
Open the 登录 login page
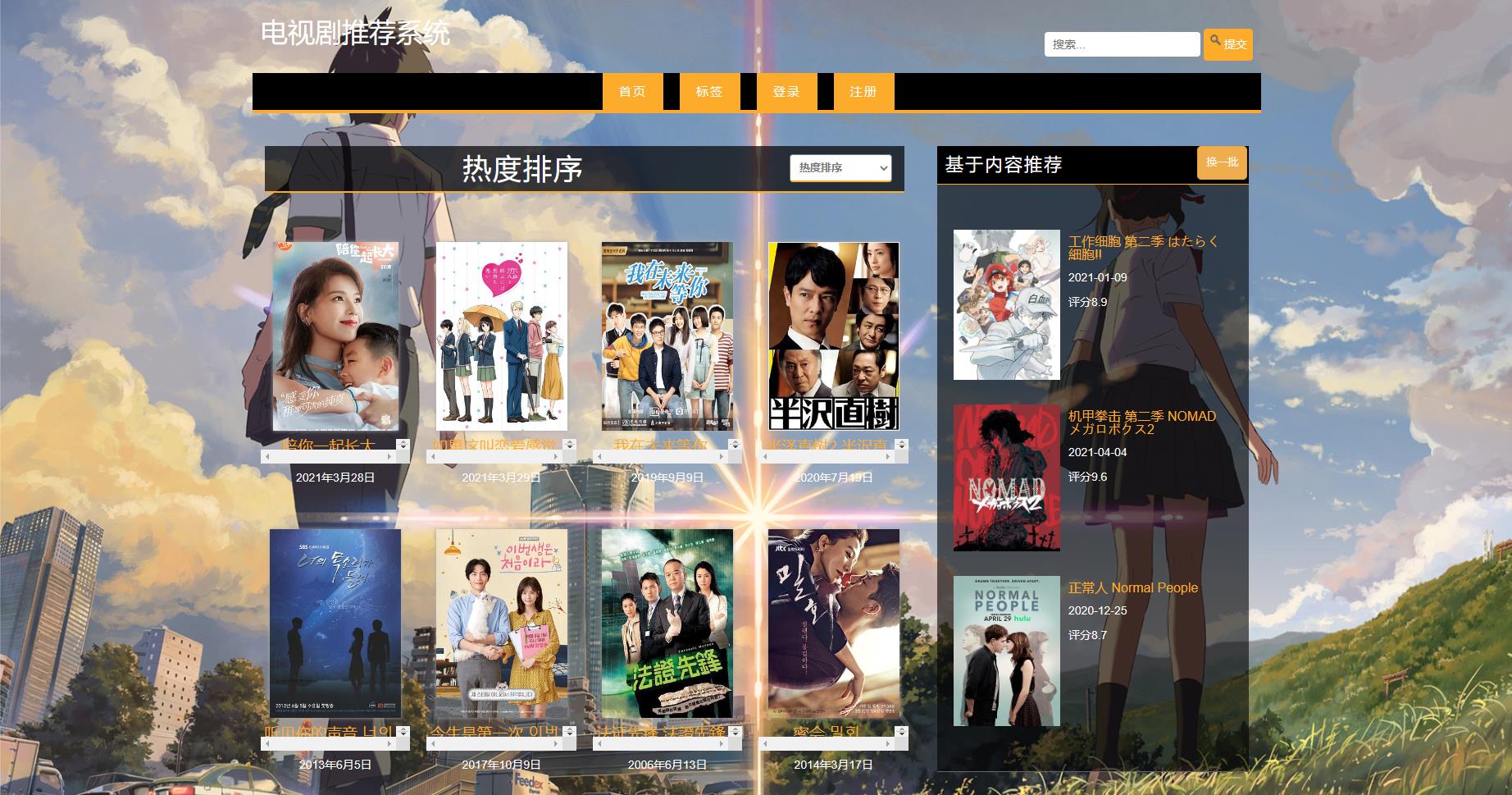786,91
